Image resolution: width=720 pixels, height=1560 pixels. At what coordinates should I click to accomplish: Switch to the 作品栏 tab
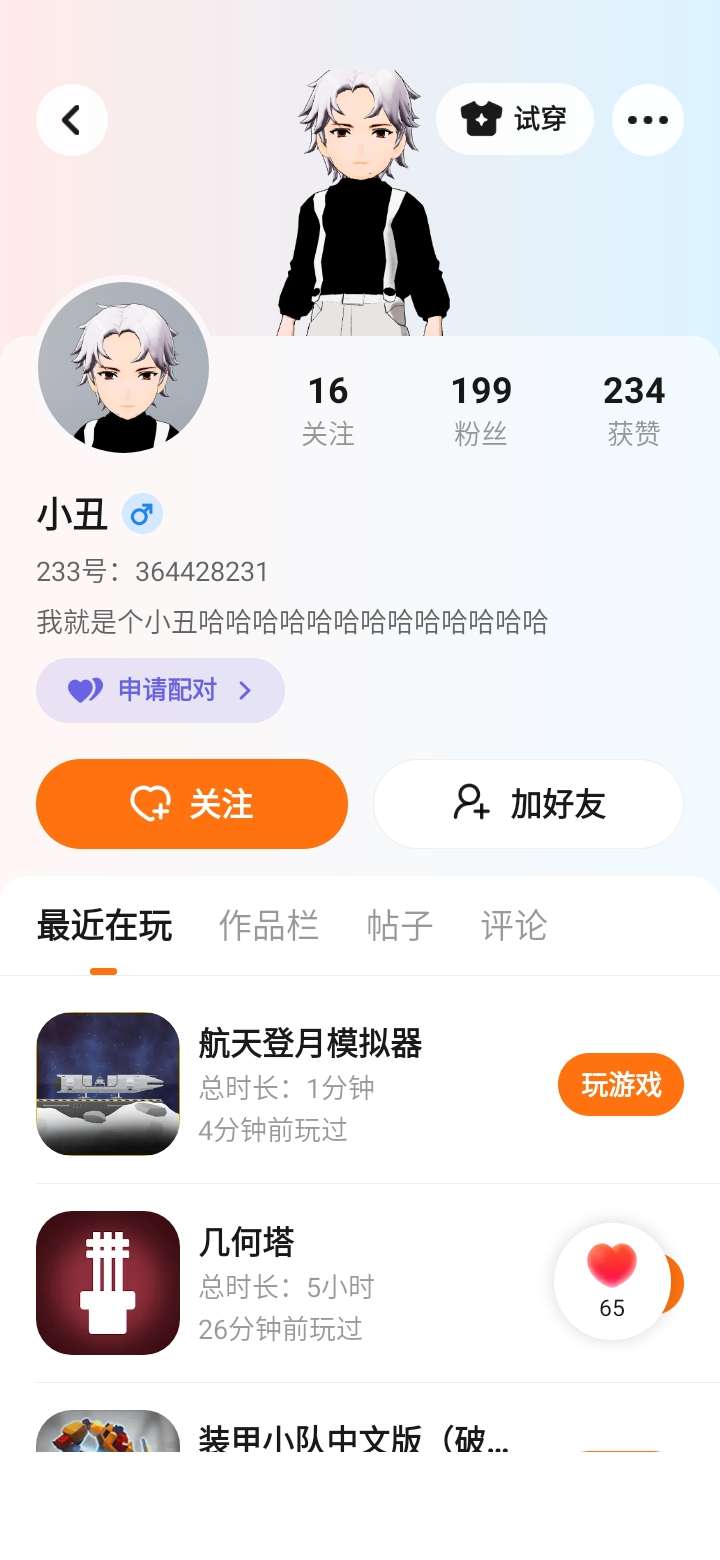tap(268, 926)
